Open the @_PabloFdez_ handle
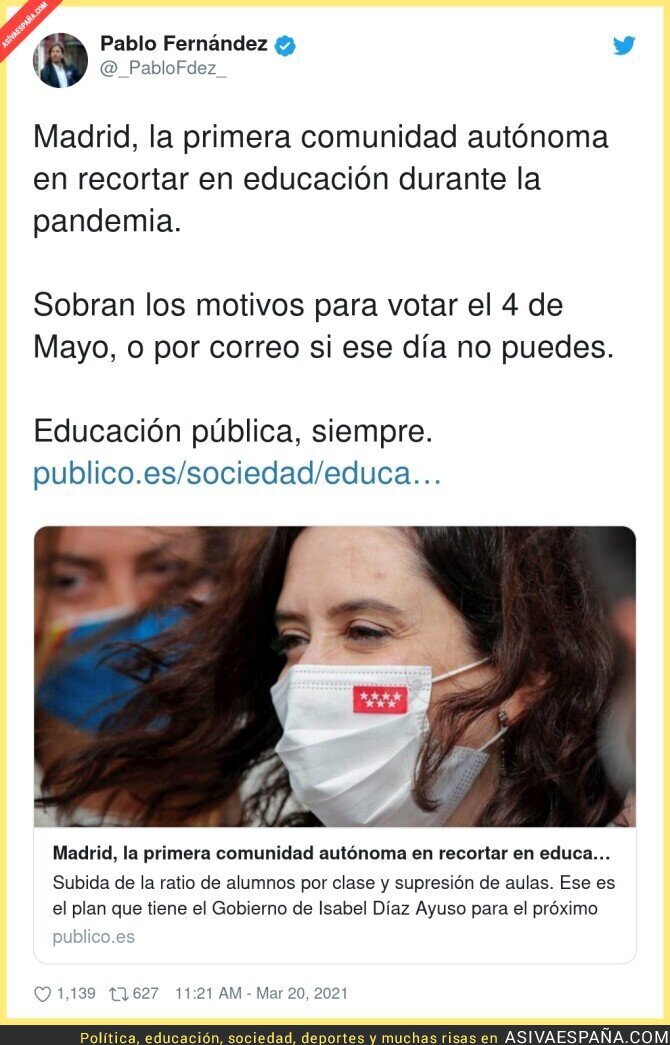Screen dimensions: 670x1045 [x=163, y=69]
